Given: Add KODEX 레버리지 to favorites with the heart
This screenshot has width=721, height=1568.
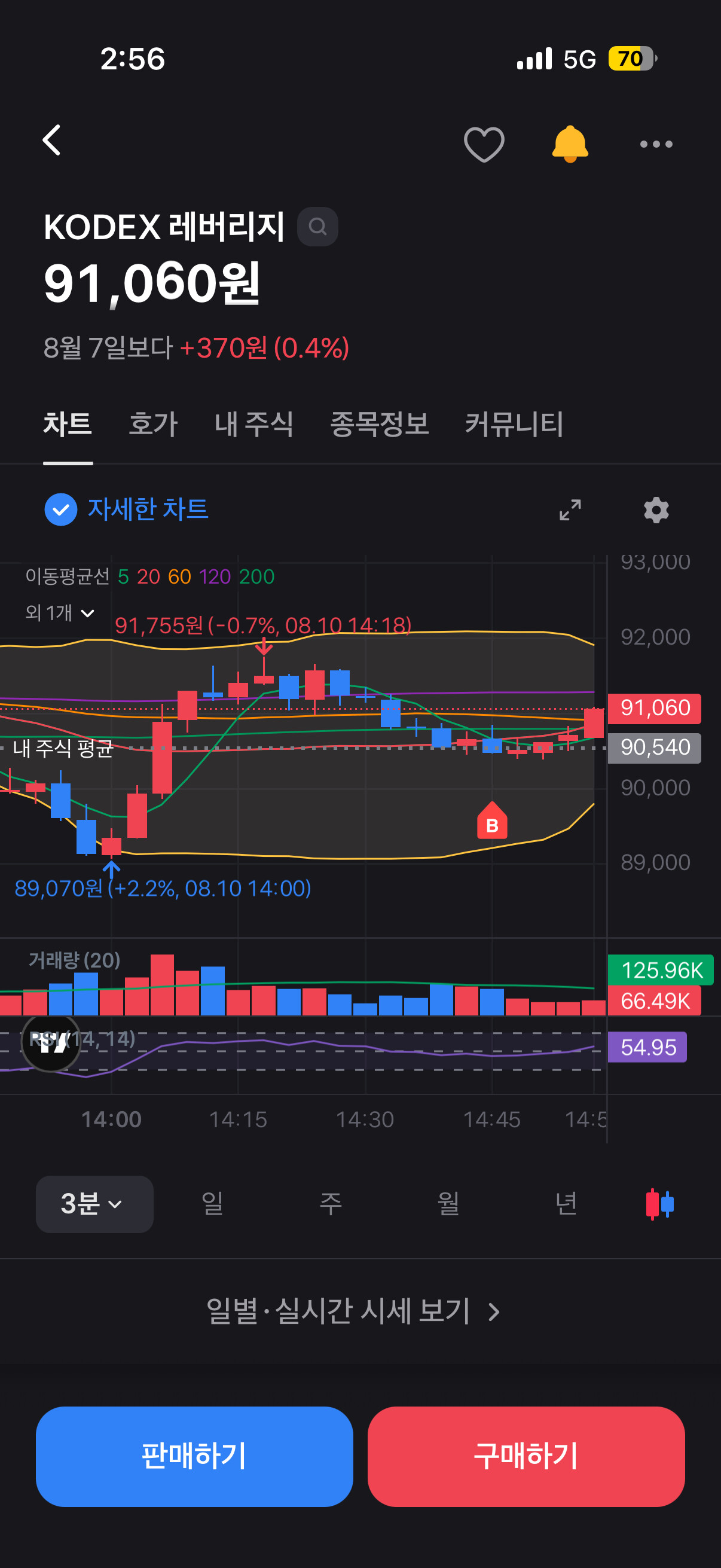Looking at the screenshot, I should [x=484, y=144].
